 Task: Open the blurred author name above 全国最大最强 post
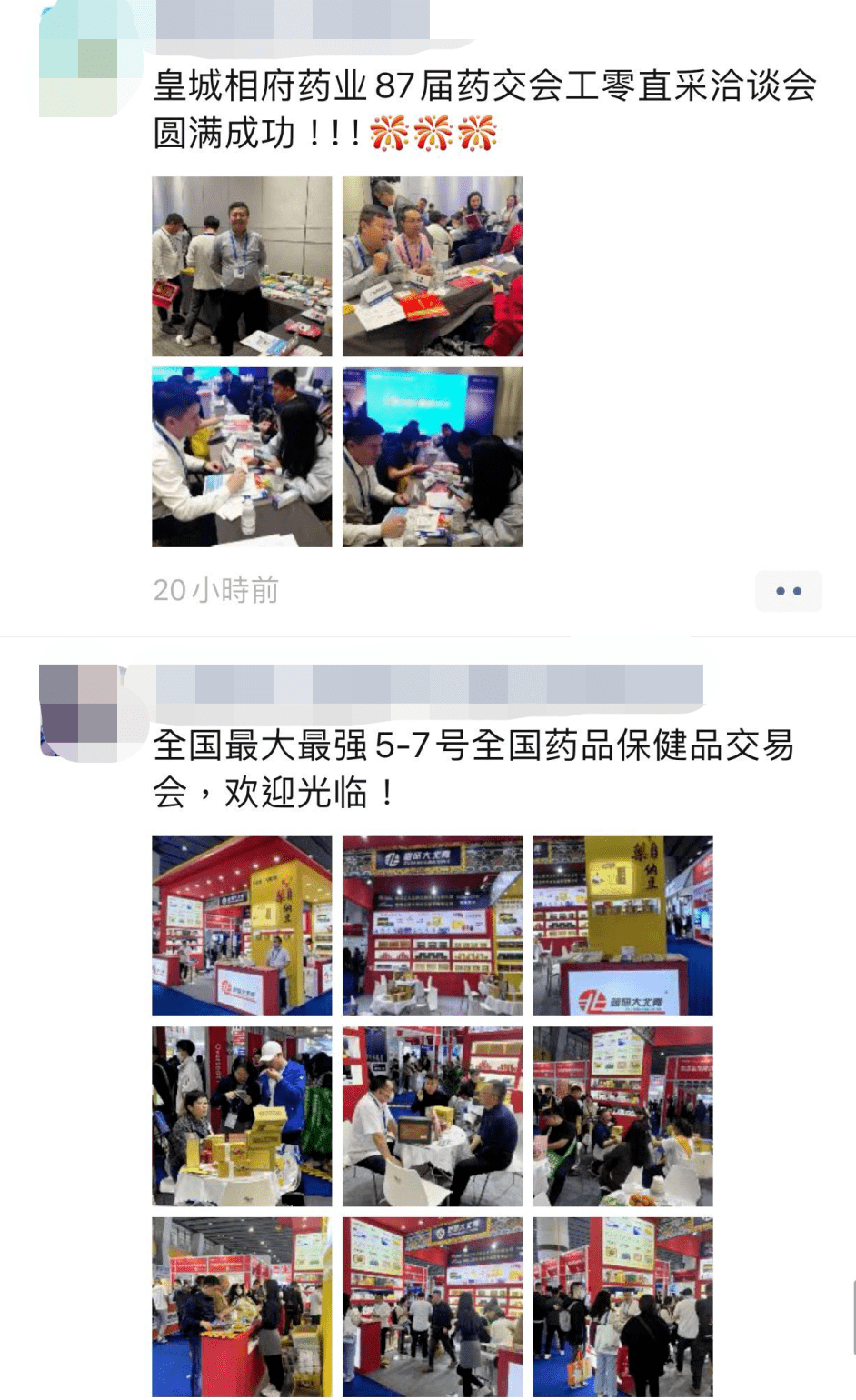click(x=429, y=684)
